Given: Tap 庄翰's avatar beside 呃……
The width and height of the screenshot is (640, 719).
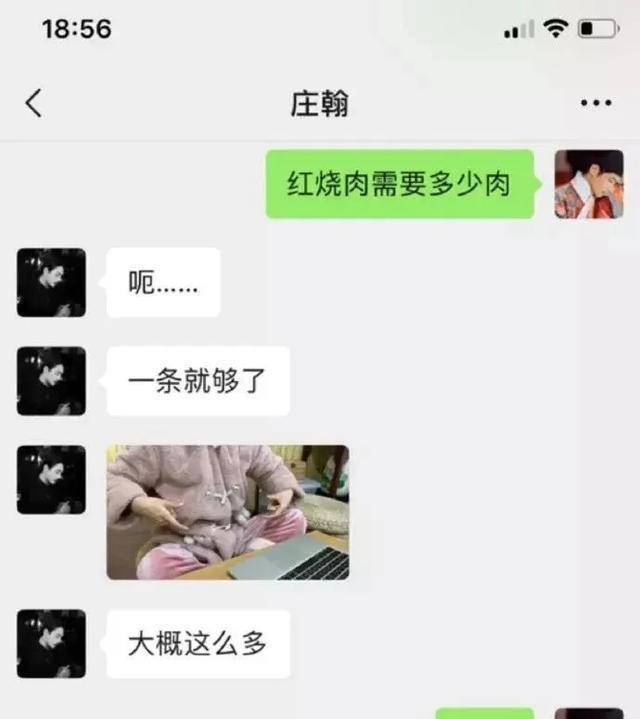Looking at the screenshot, I should 51,283.
